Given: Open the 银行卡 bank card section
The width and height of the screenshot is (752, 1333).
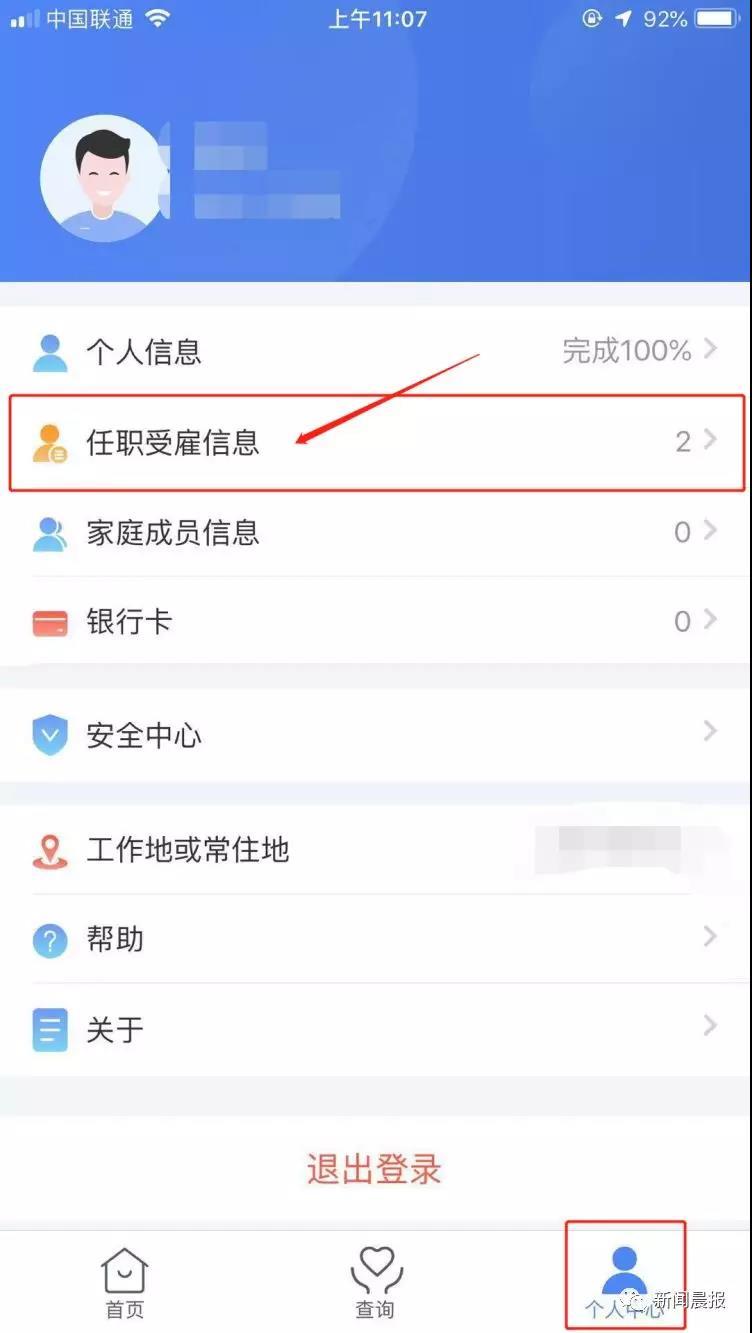Looking at the screenshot, I should coord(128,621).
